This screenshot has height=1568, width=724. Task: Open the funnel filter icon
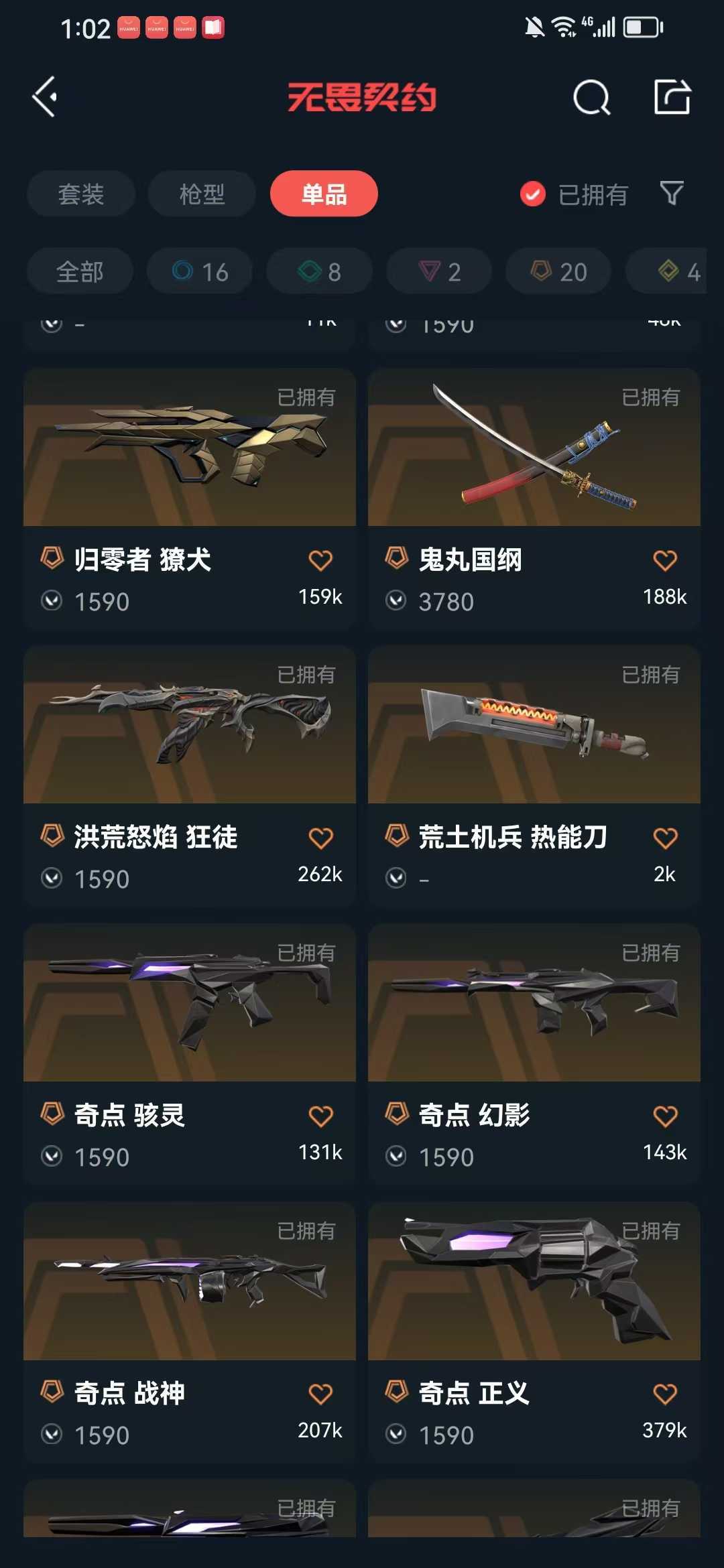672,194
